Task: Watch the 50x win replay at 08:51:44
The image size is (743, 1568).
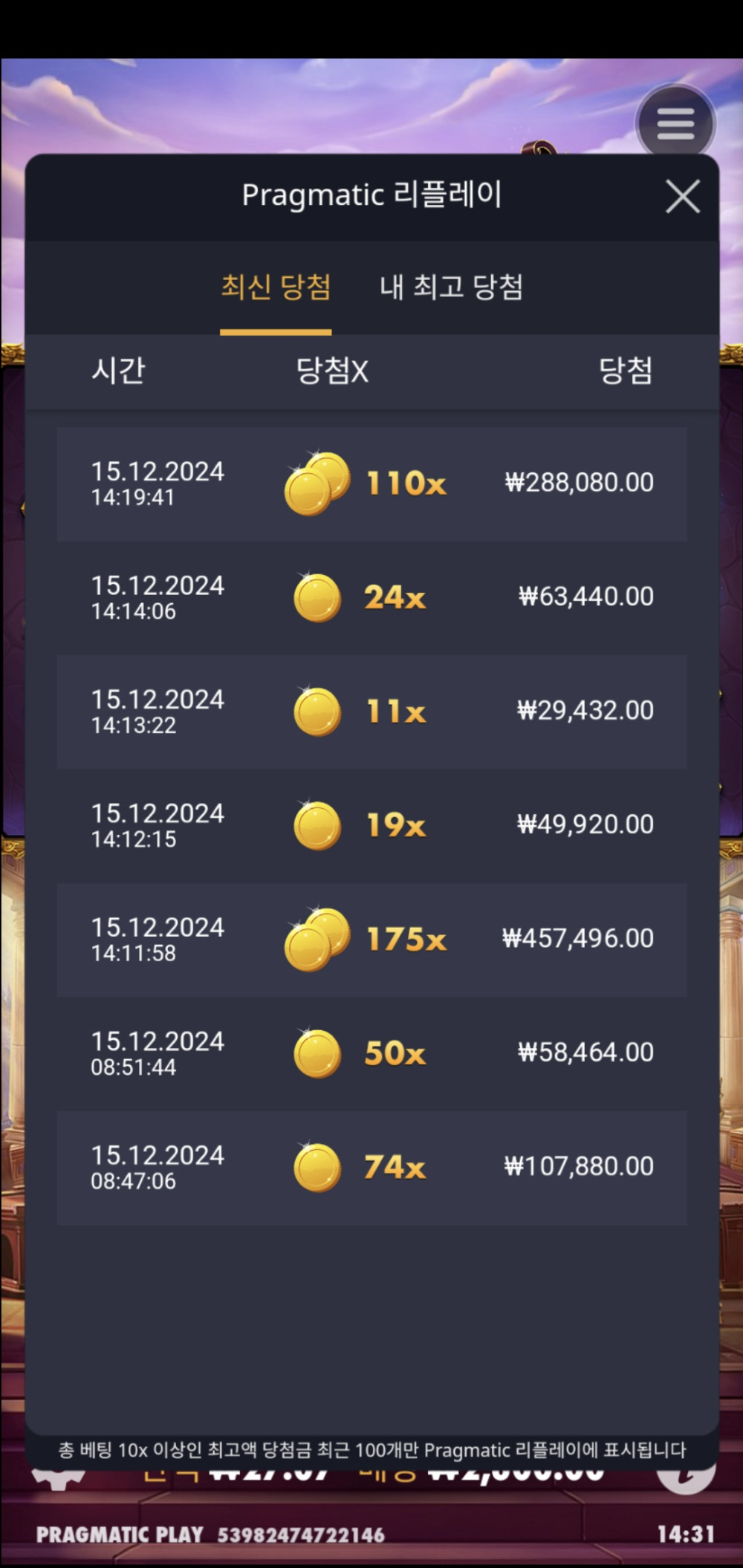Action: (371, 1053)
